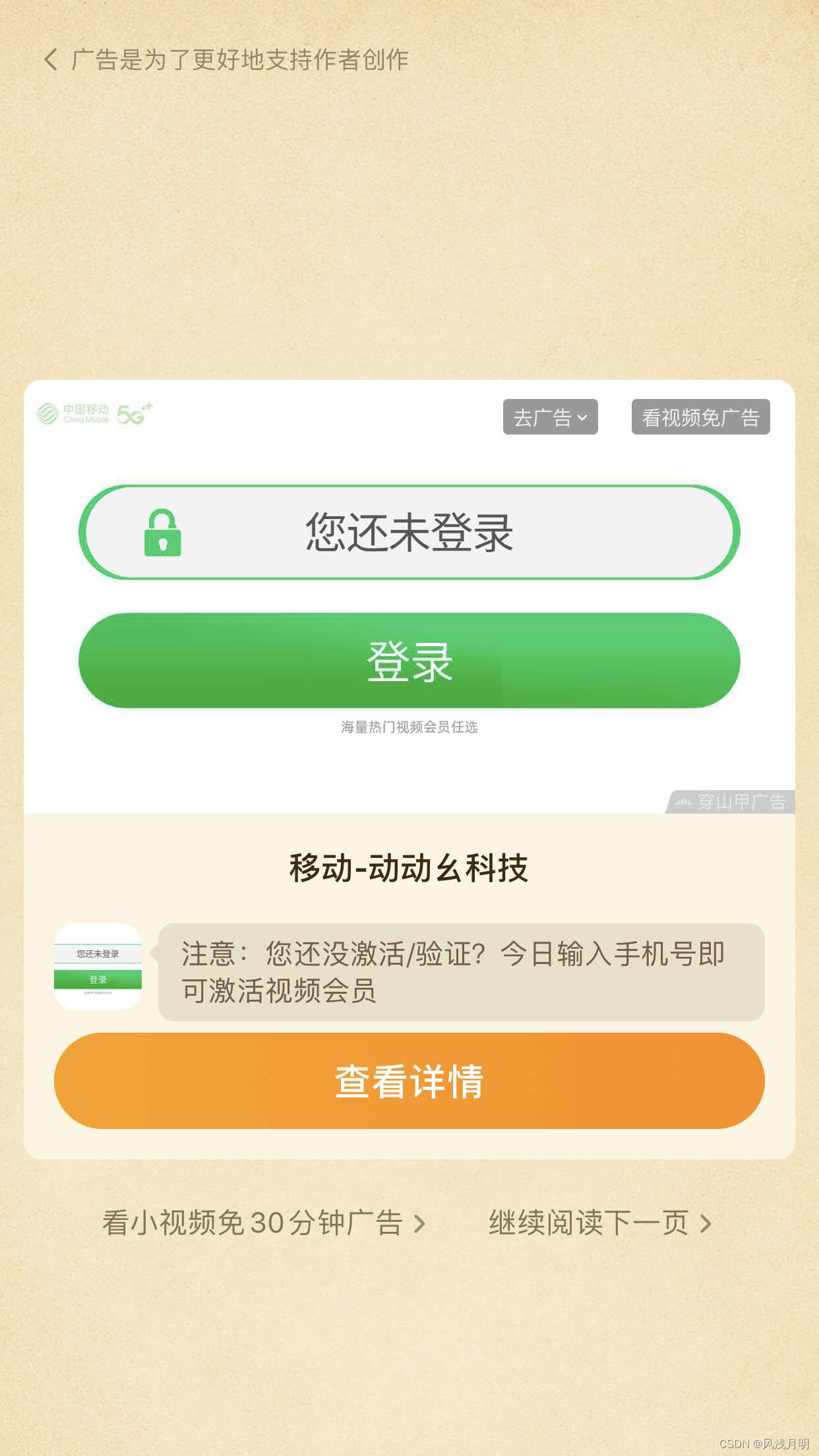
Task: Select 看视频免广告 option
Action: click(700, 416)
